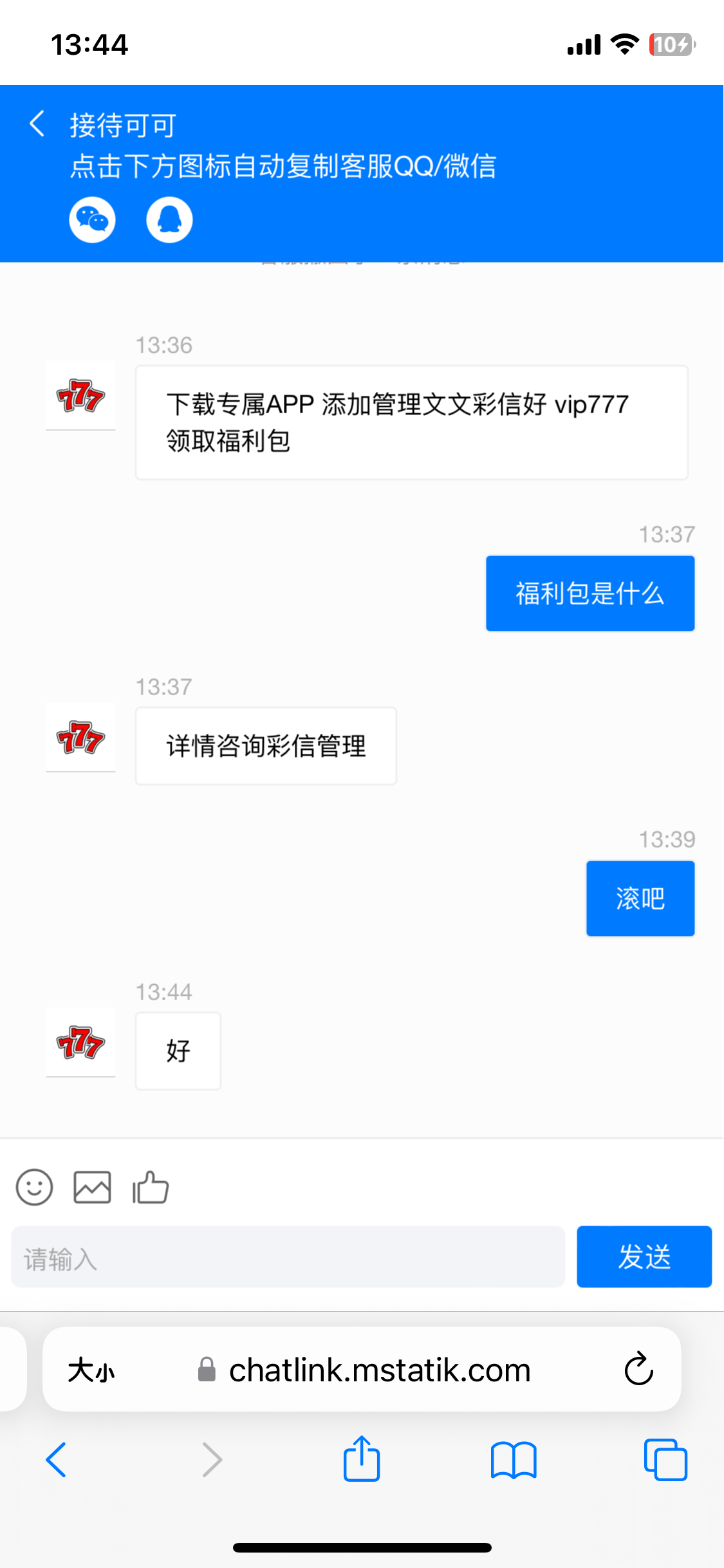Image resolution: width=724 pixels, height=1568 pixels.
Task: Reload the chatlink.mstatik.com page
Action: click(x=638, y=1369)
